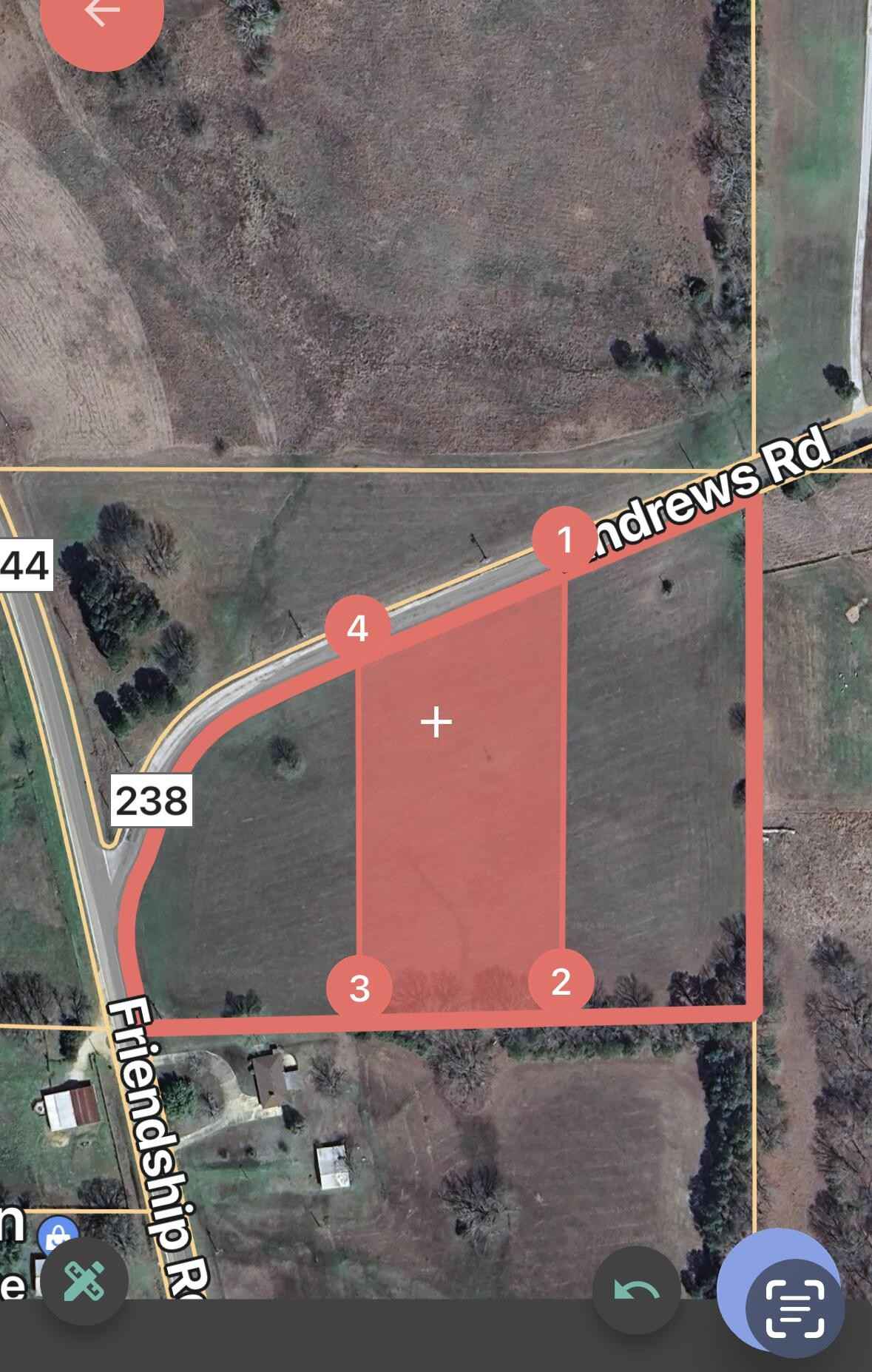Viewport: 872px width, 1372px height.
Task: Tap vertex marker 2 on the boundary
Action: click(559, 981)
